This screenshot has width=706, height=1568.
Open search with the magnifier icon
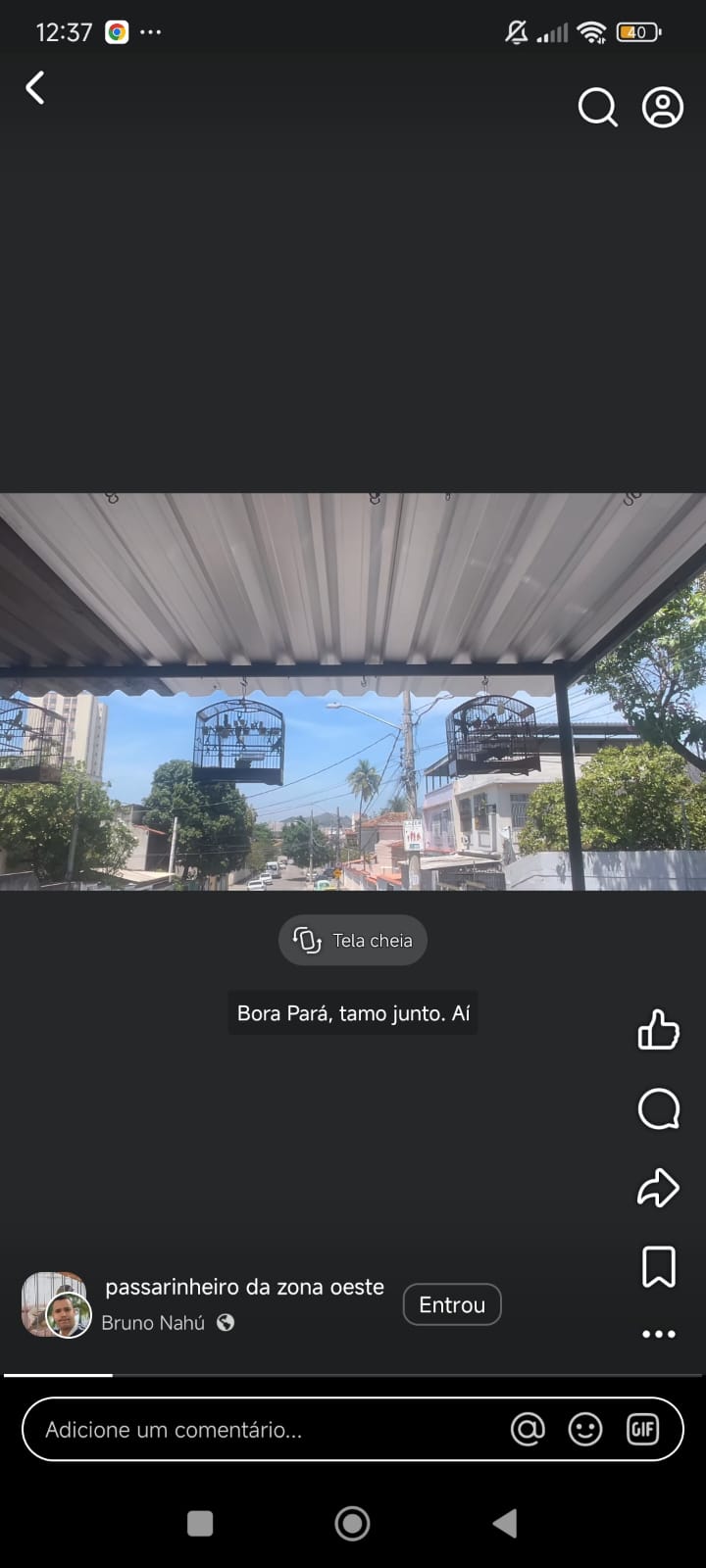[x=597, y=107]
